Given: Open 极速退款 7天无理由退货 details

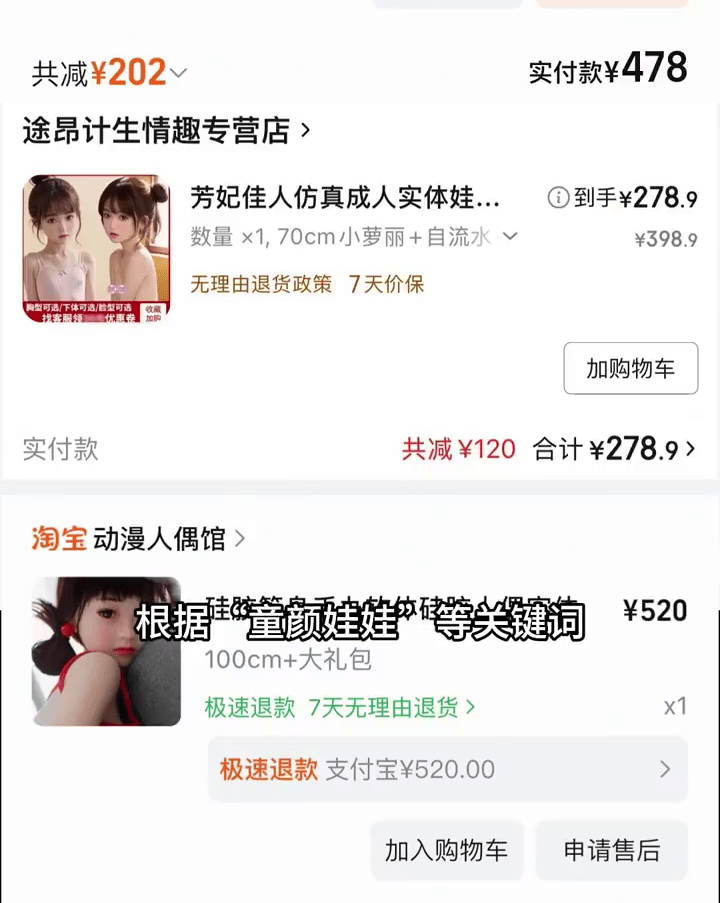Looking at the screenshot, I should (330, 704).
